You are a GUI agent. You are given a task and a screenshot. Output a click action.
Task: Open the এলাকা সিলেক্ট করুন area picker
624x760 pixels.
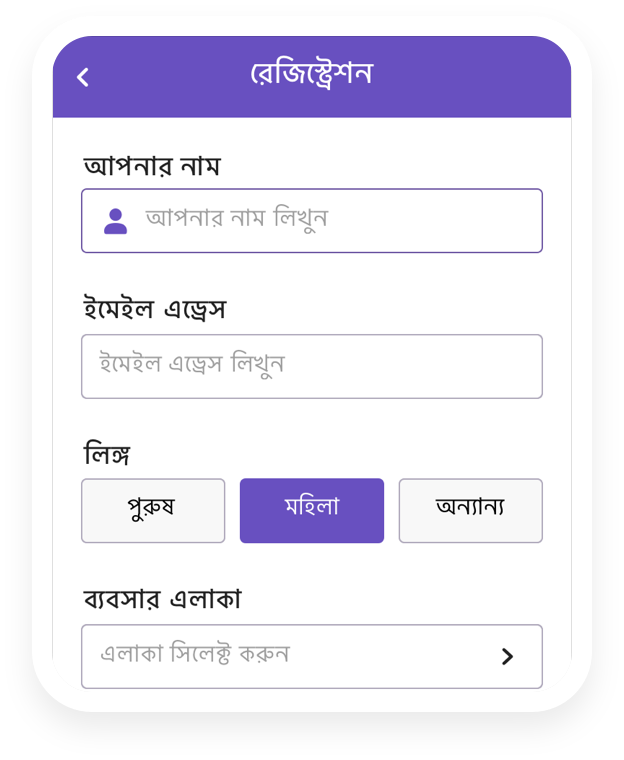click(x=312, y=656)
